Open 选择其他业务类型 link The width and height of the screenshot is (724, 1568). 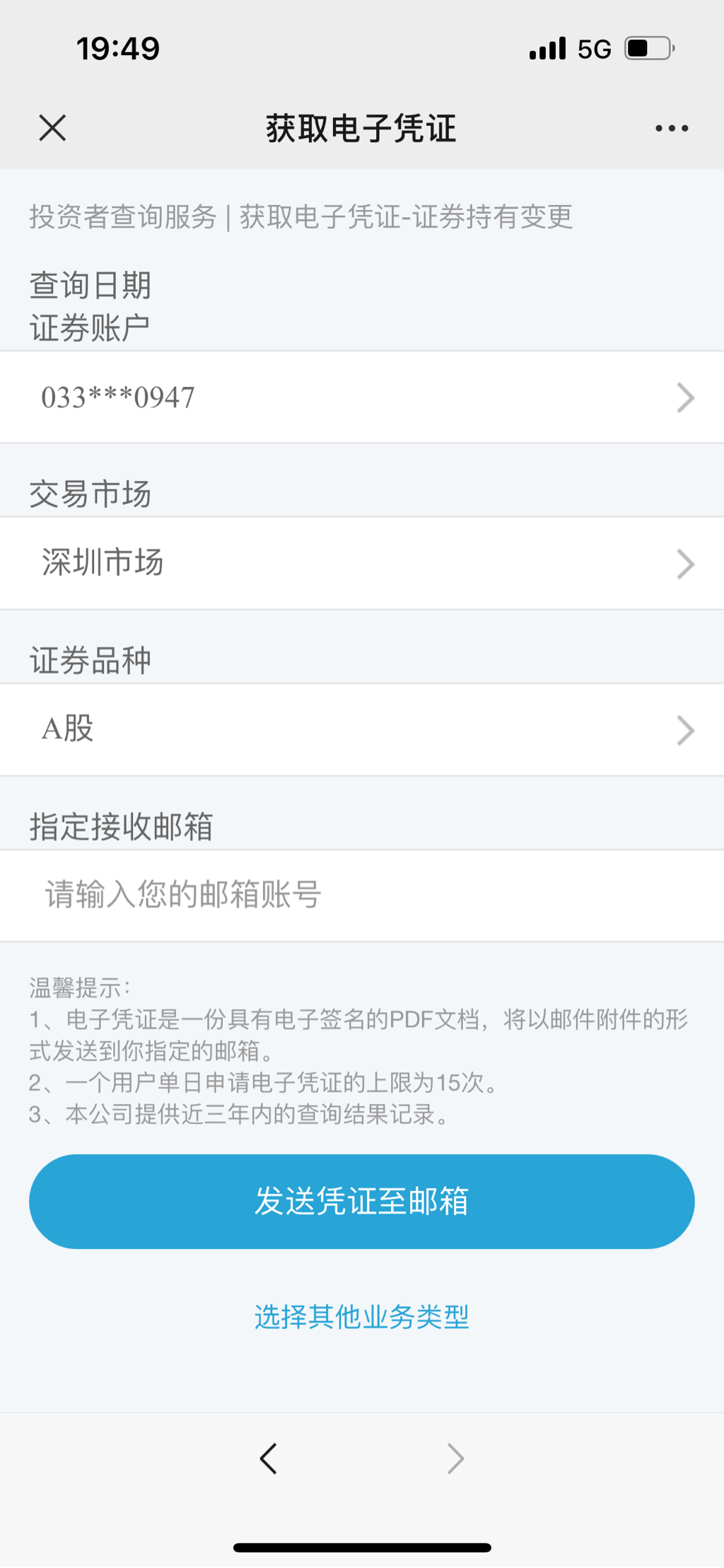point(362,1317)
